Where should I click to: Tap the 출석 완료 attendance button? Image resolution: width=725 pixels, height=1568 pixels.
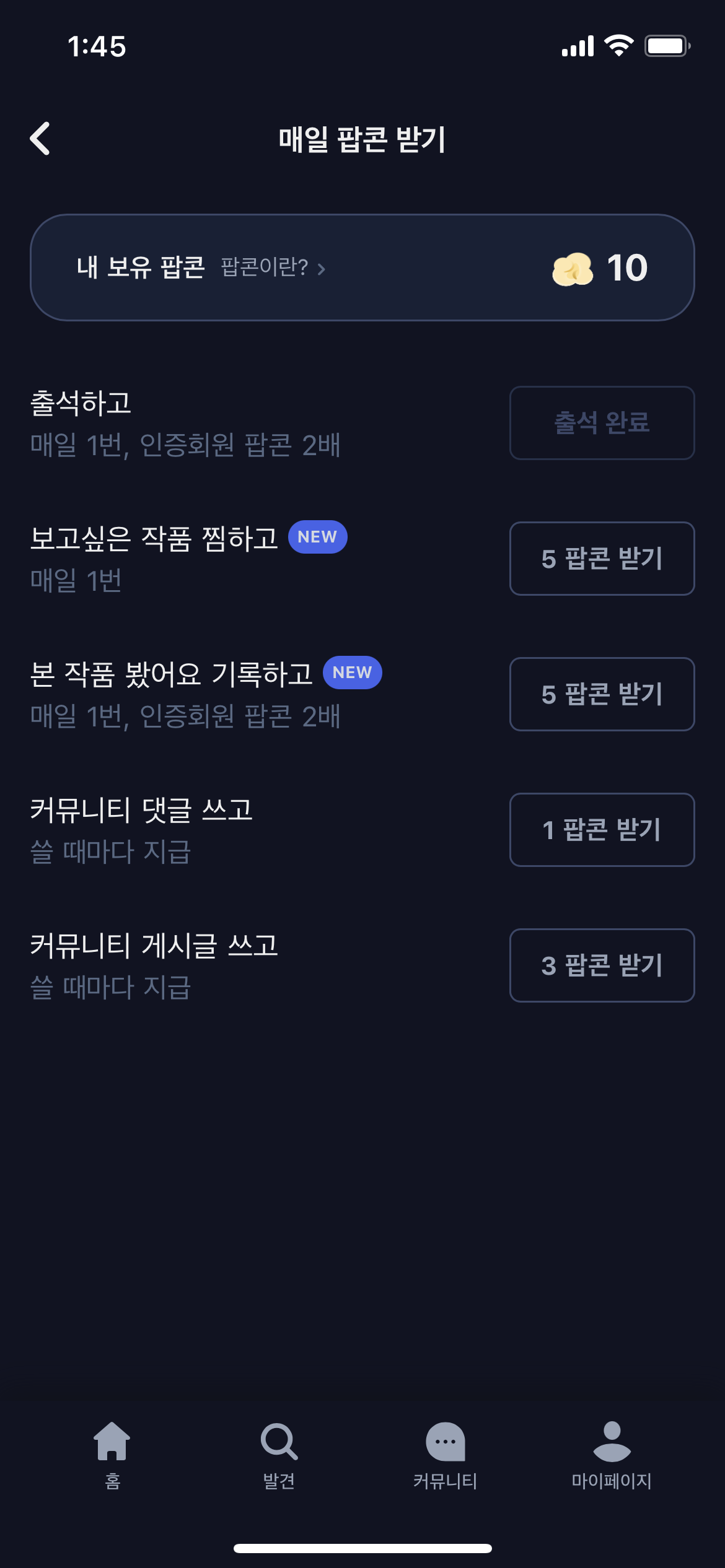pos(602,423)
